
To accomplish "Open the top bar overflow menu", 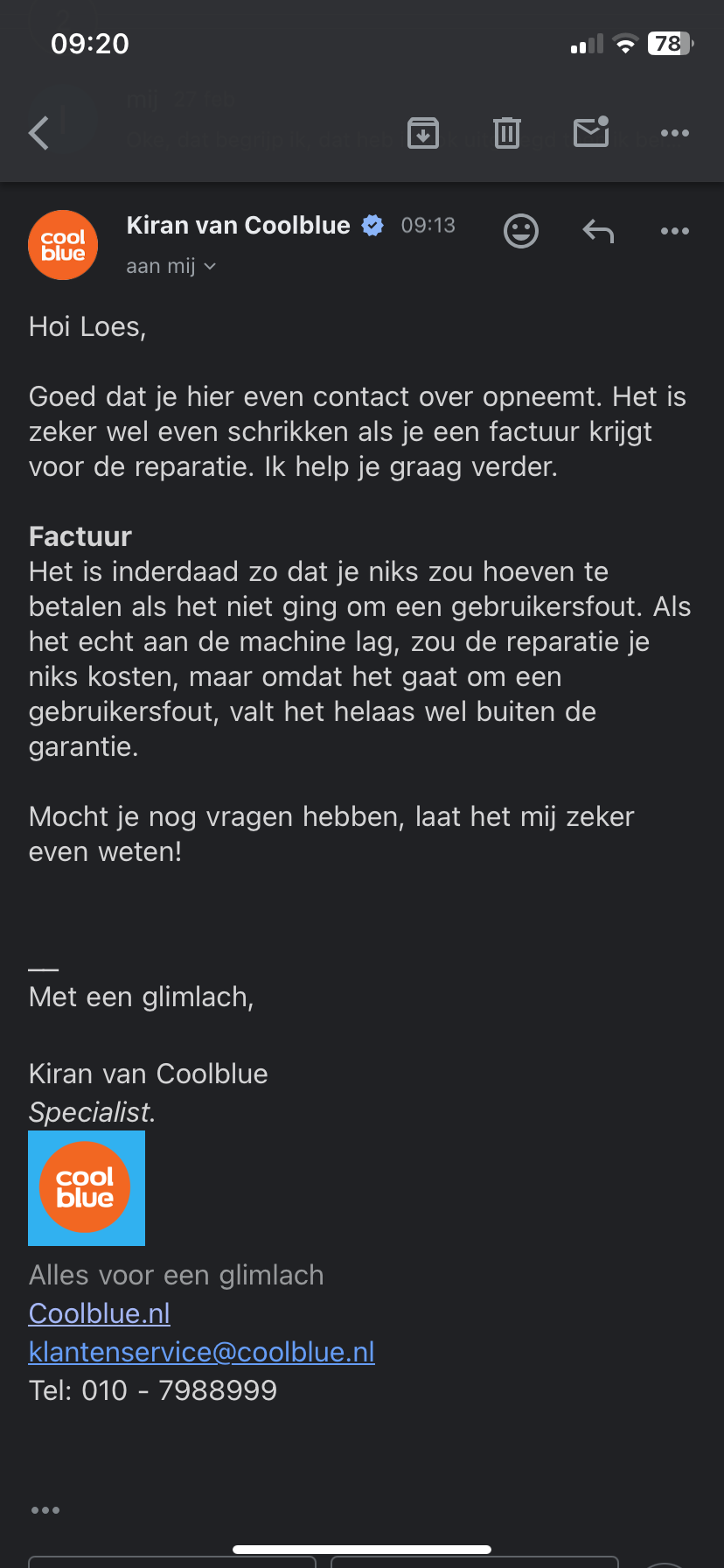I will [675, 133].
